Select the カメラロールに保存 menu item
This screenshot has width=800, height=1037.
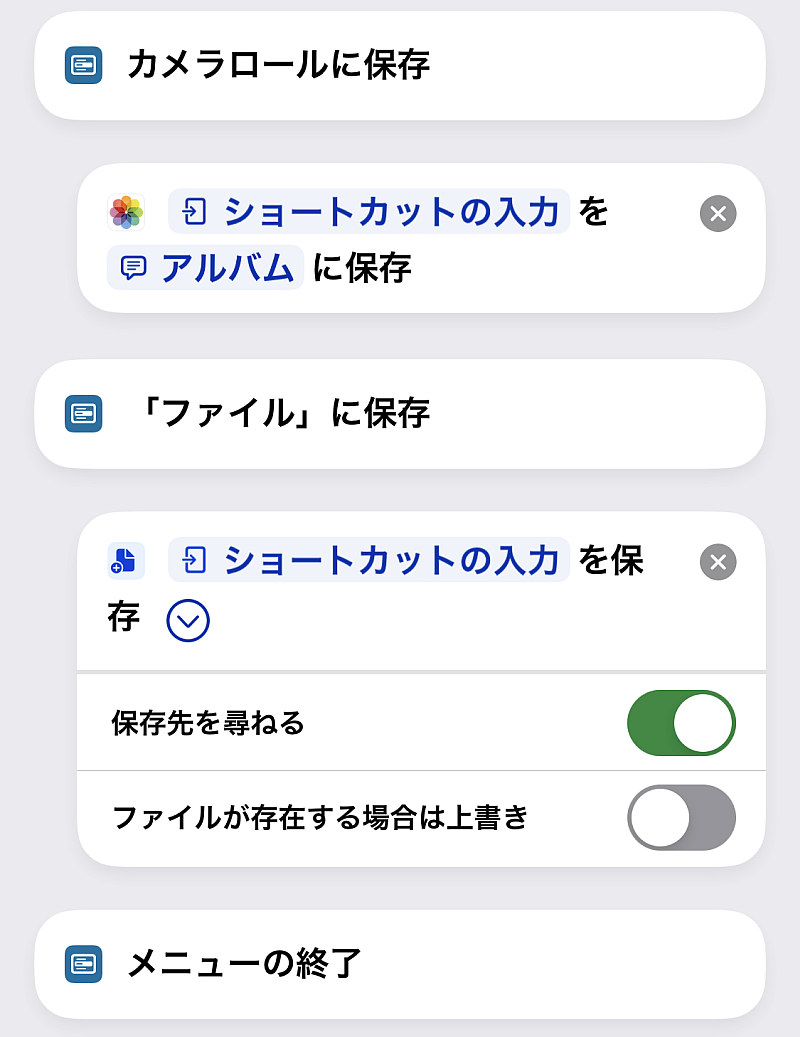tap(400, 66)
